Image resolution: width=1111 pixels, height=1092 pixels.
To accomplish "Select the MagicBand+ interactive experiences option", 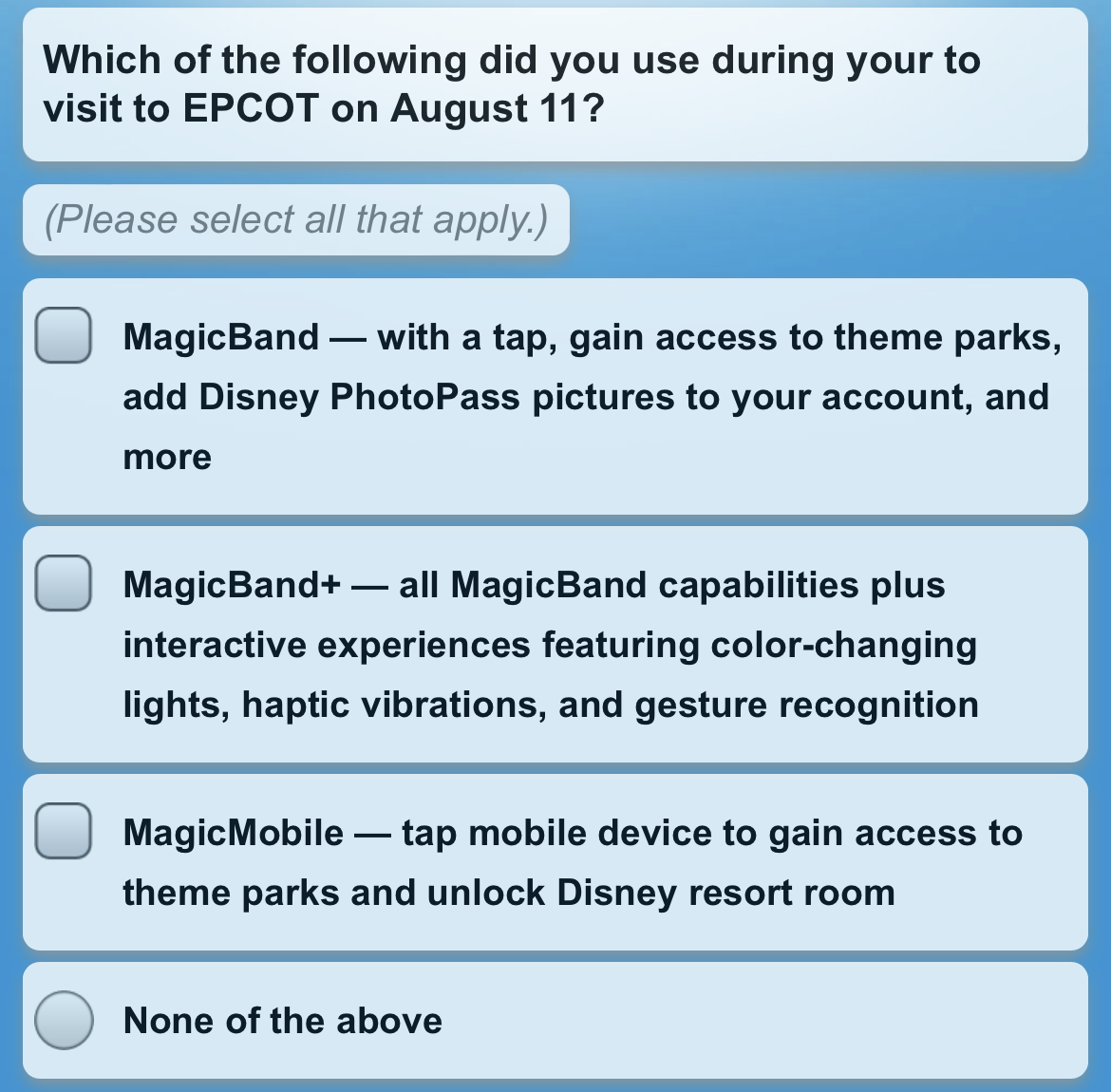I will pos(64,583).
